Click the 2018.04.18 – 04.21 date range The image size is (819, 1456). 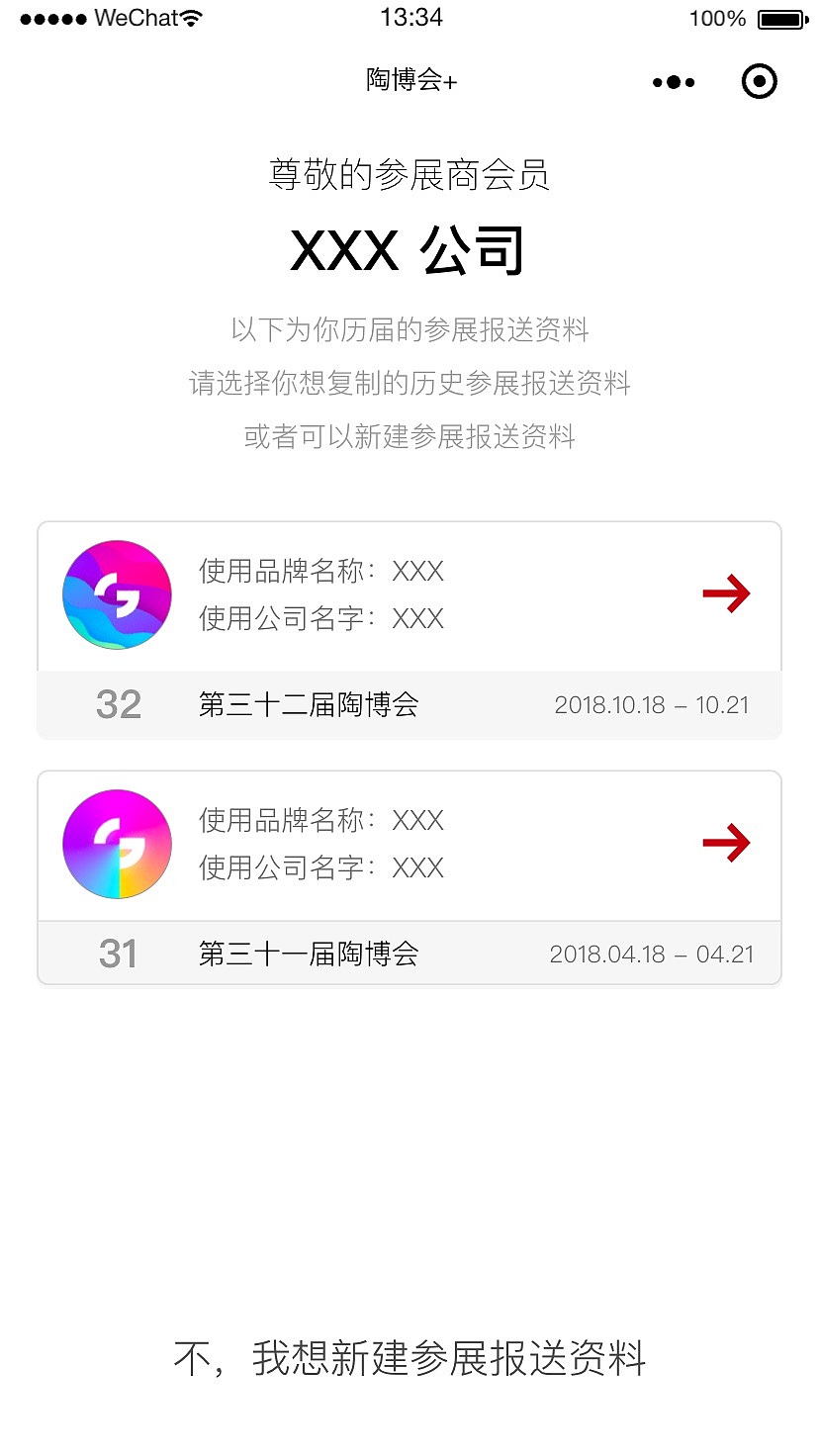652,954
